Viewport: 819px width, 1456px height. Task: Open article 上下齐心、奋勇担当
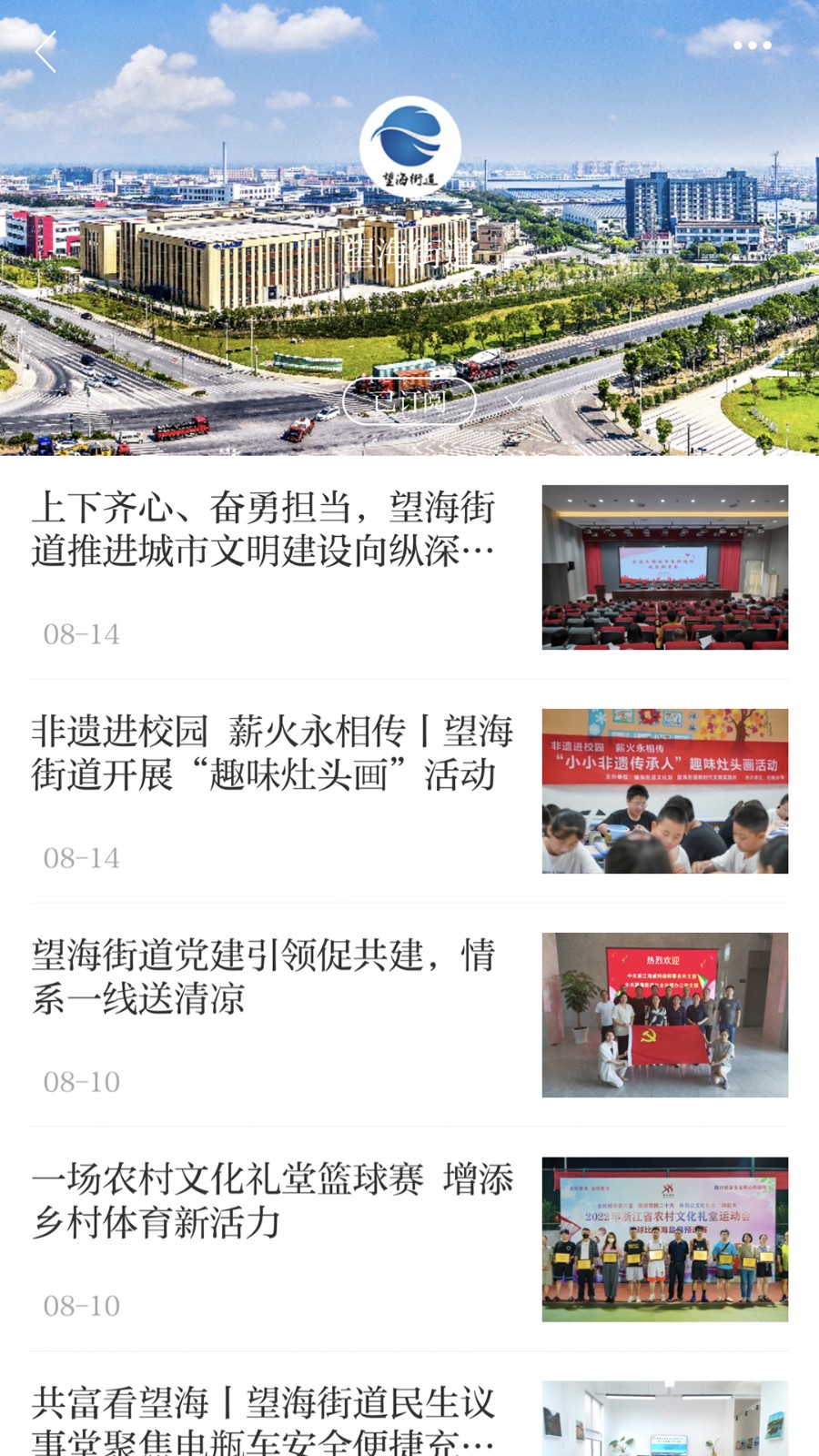[x=264, y=529]
